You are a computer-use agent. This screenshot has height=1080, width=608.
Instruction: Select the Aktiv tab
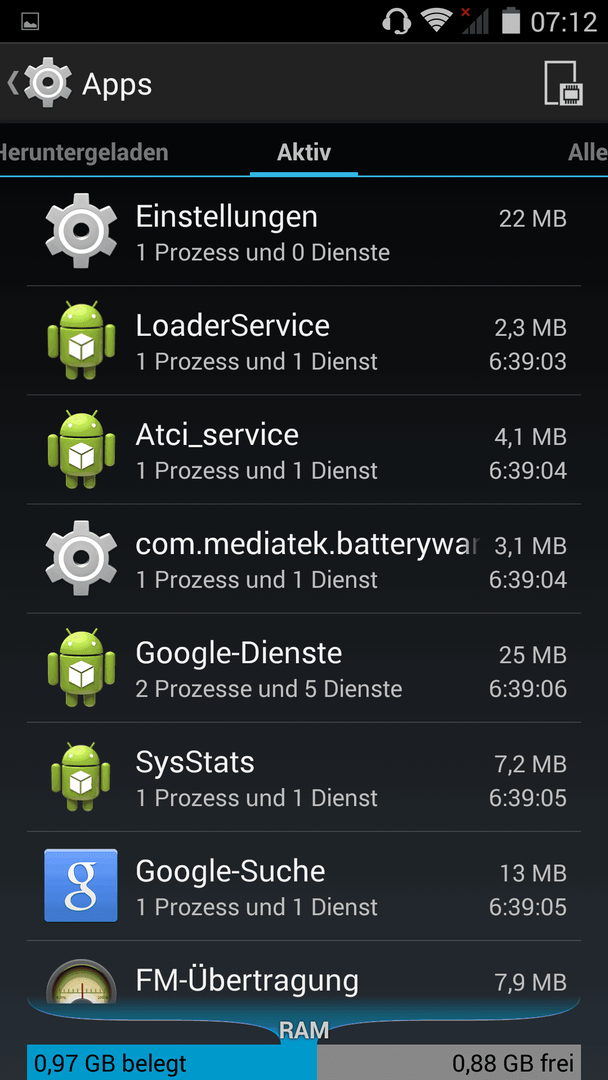(304, 152)
